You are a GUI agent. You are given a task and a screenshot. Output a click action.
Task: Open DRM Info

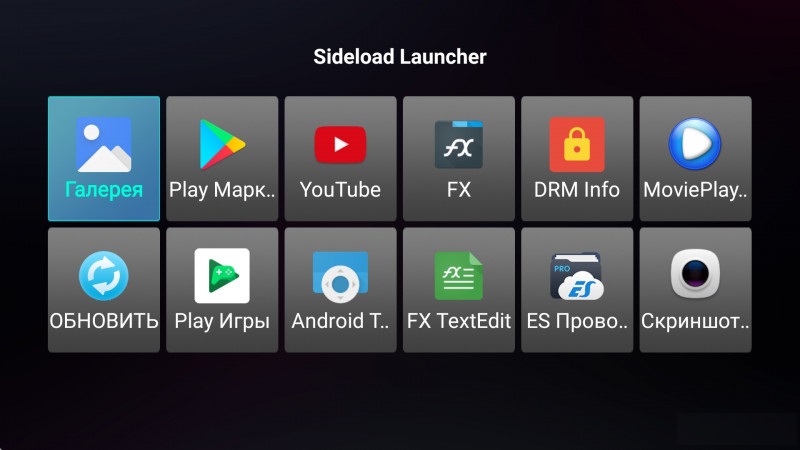[x=576, y=158]
